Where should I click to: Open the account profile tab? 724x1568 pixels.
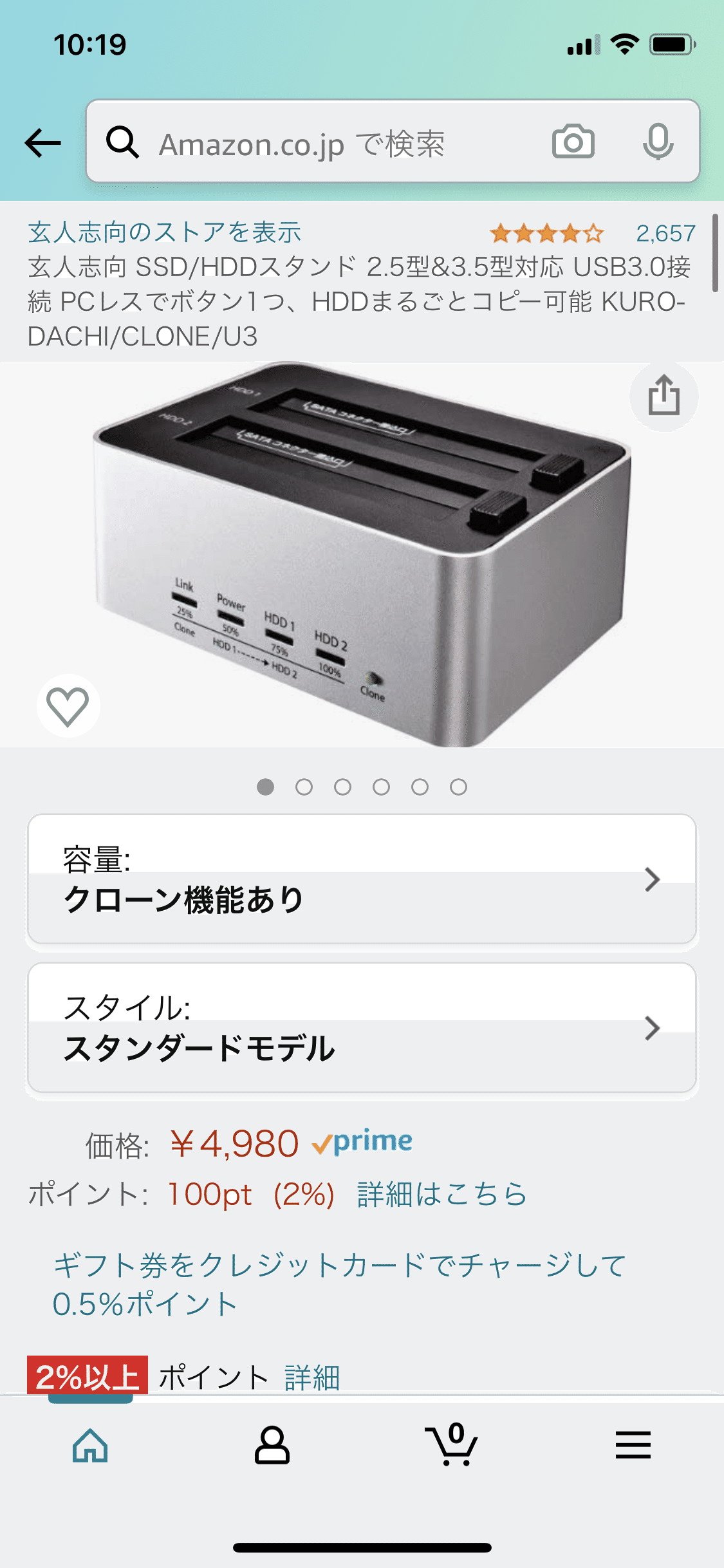click(x=272, y=1446)
